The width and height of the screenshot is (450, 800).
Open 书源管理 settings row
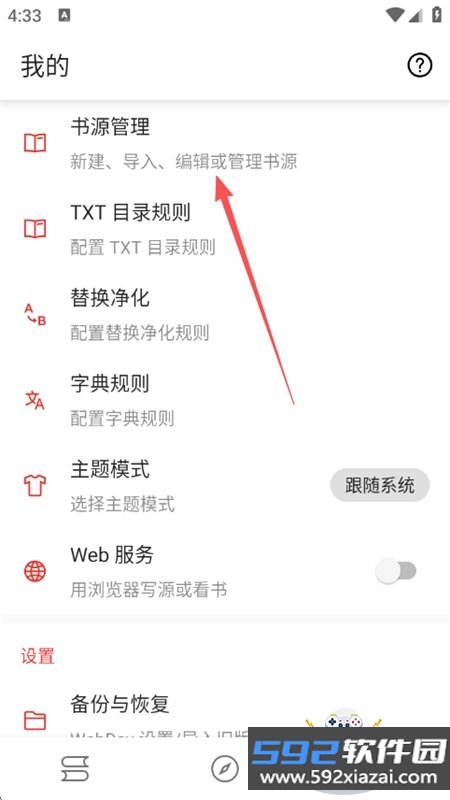[x=225, y=144]
